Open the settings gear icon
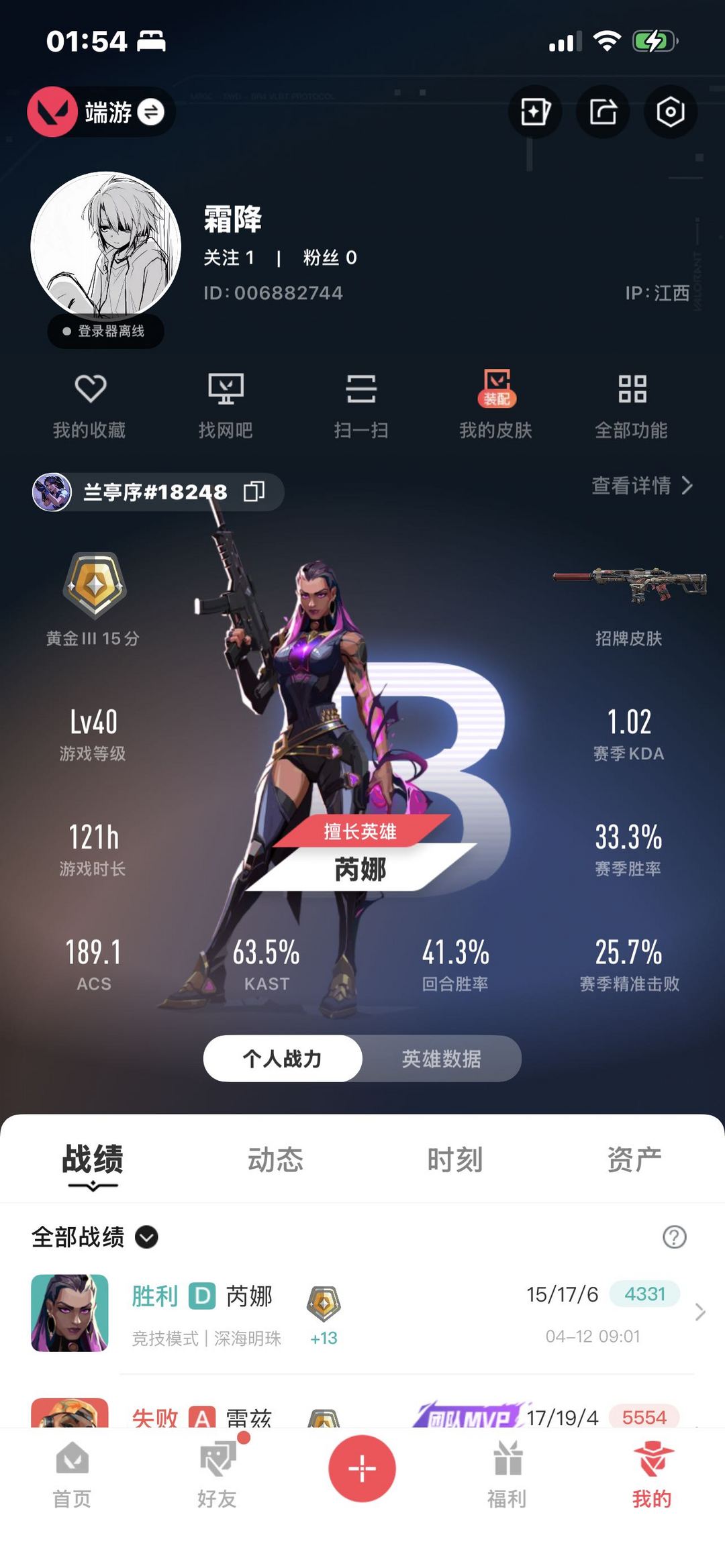725x1568 pixels. [670, 112]
